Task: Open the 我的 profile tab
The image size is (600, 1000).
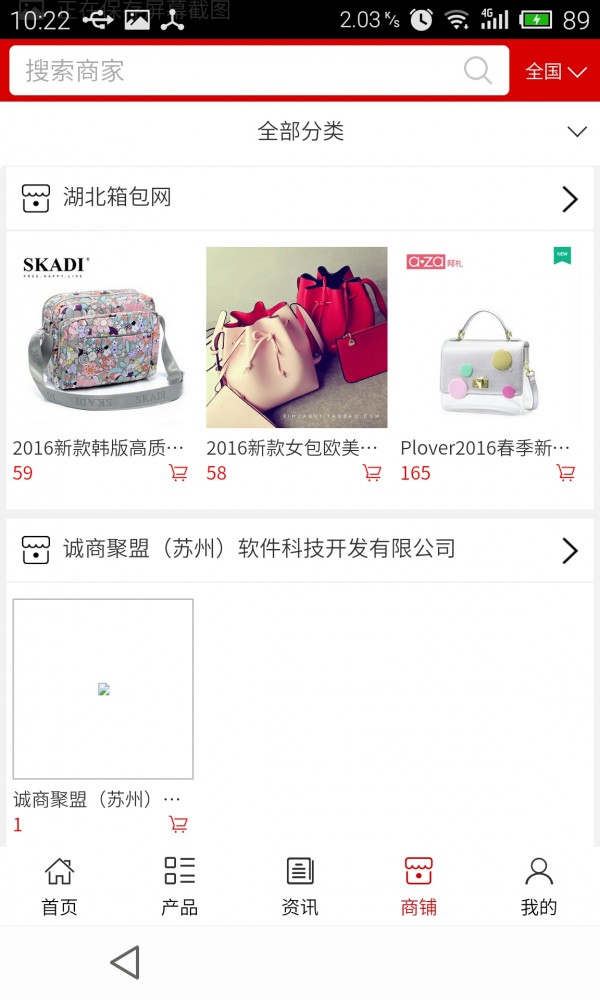Action: pos(539,885)
